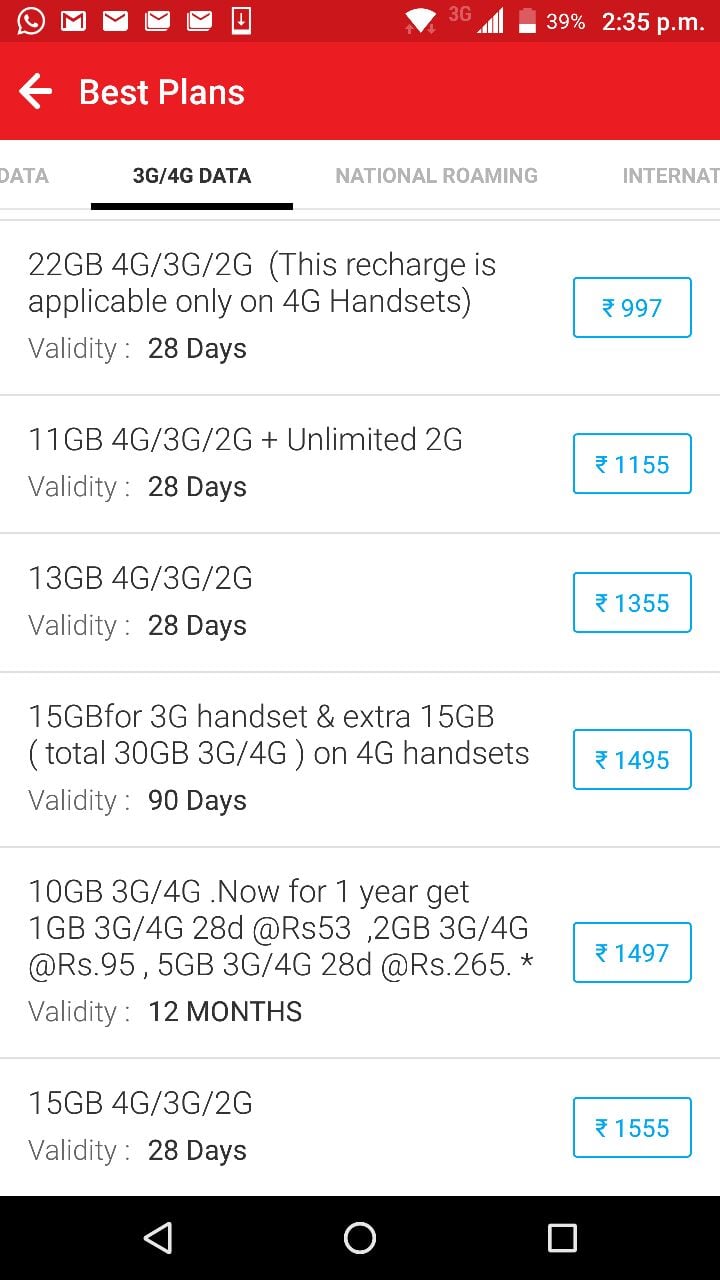Pick the ₹ 1497 12-month plan

(632, 953)
